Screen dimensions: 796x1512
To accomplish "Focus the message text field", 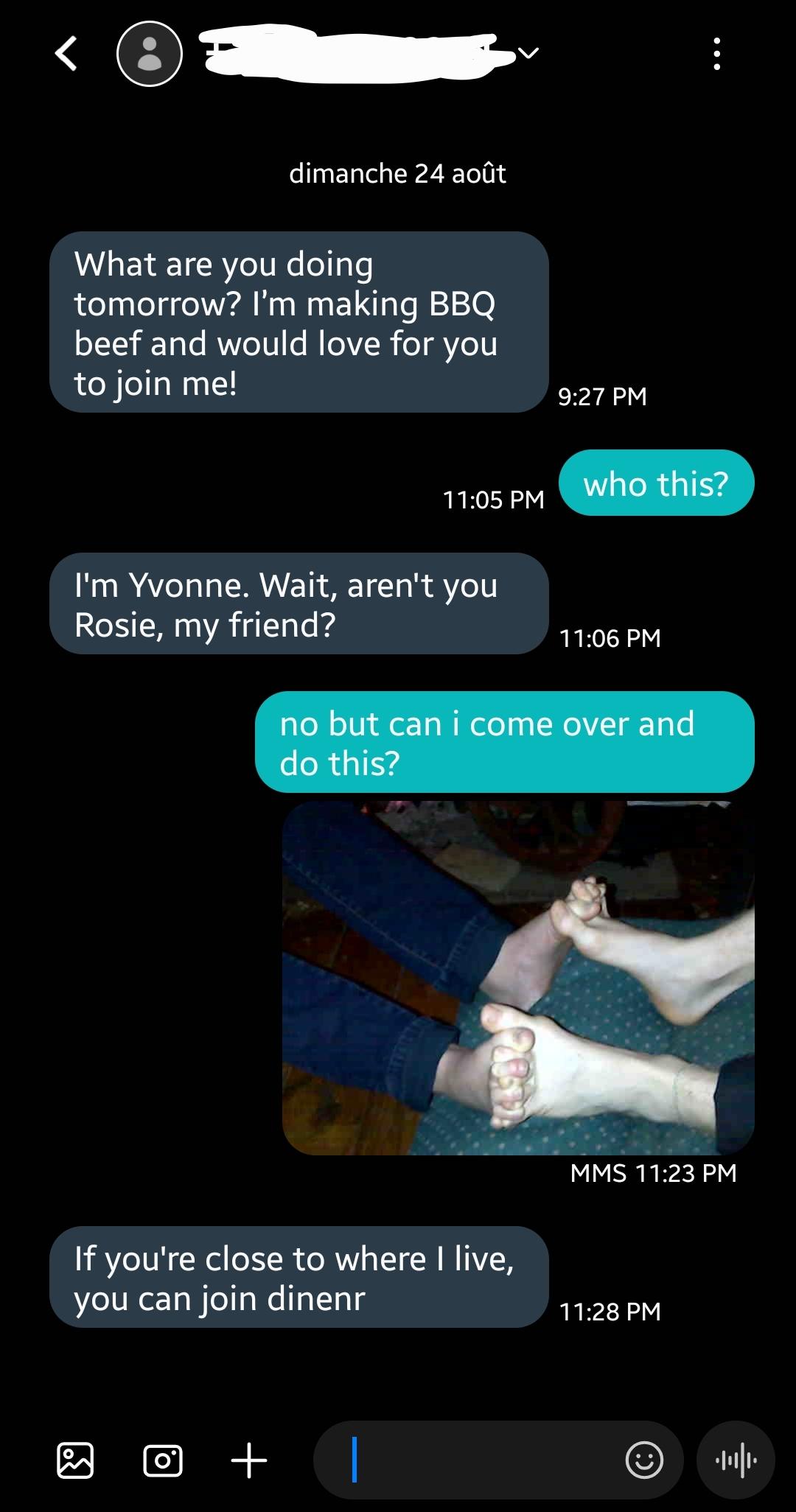I will (479, 1460).
